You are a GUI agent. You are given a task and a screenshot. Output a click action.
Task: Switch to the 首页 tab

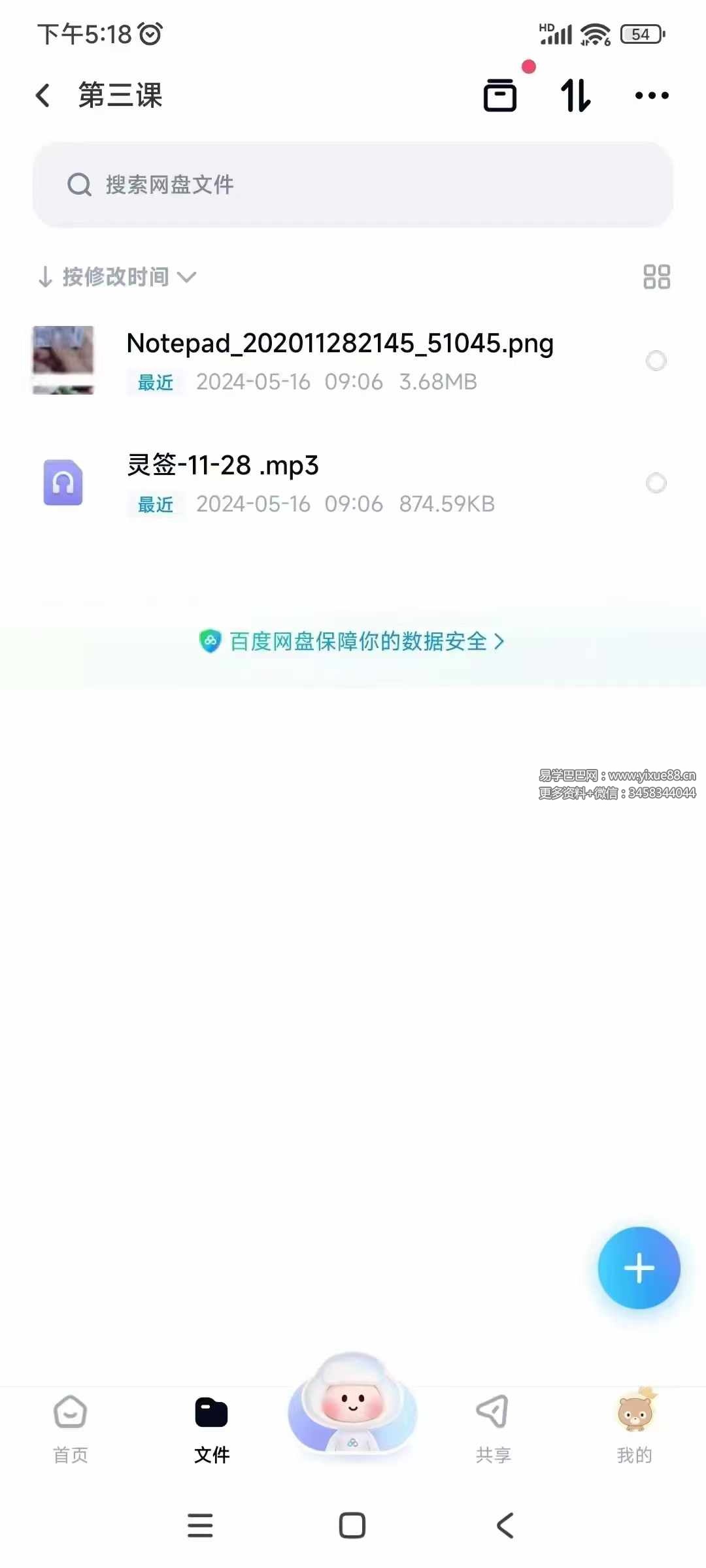pos(70,1429)
